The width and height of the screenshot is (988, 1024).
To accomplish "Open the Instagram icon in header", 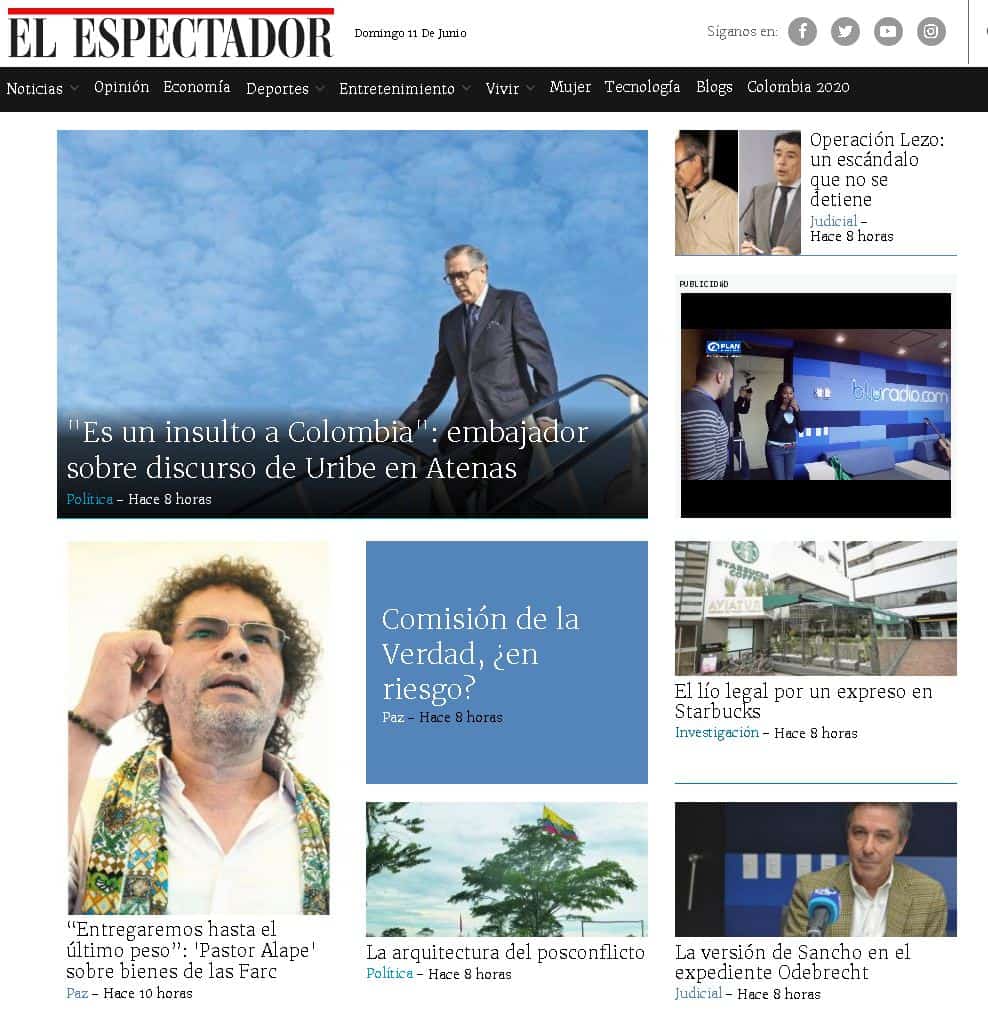I will pos(931,32).
